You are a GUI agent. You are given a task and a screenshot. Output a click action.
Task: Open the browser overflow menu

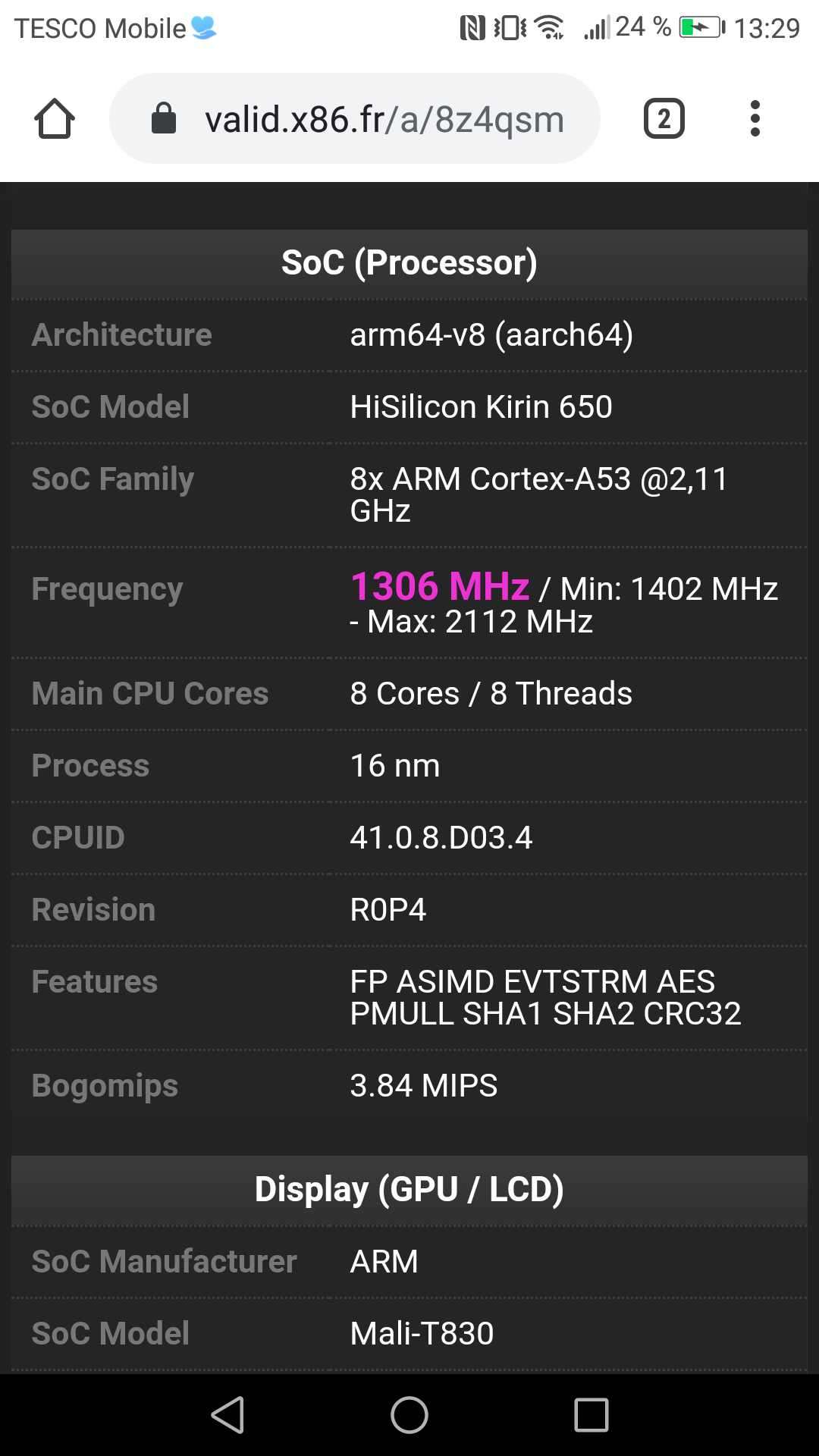[x=755, y=118]
